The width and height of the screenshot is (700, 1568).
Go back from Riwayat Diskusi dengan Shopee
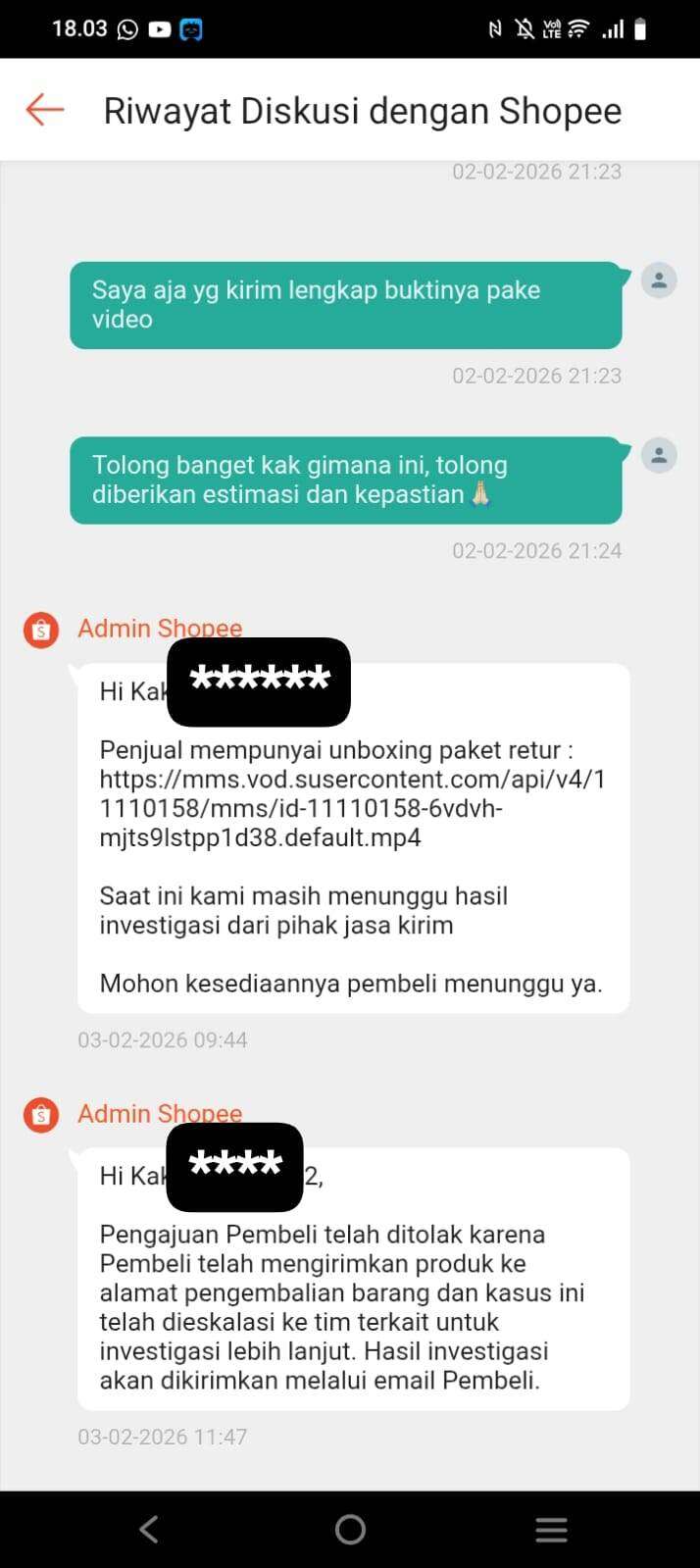click(x=44, y=110)
